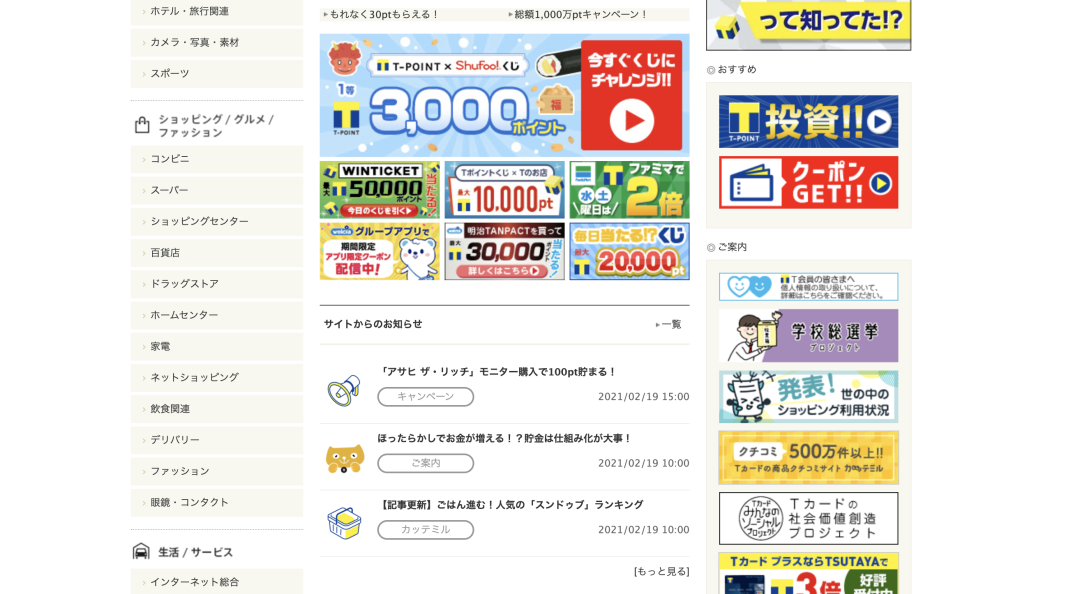Tap the クーポンGET banner
This screenshot has width=1080, height=594.
808,182
